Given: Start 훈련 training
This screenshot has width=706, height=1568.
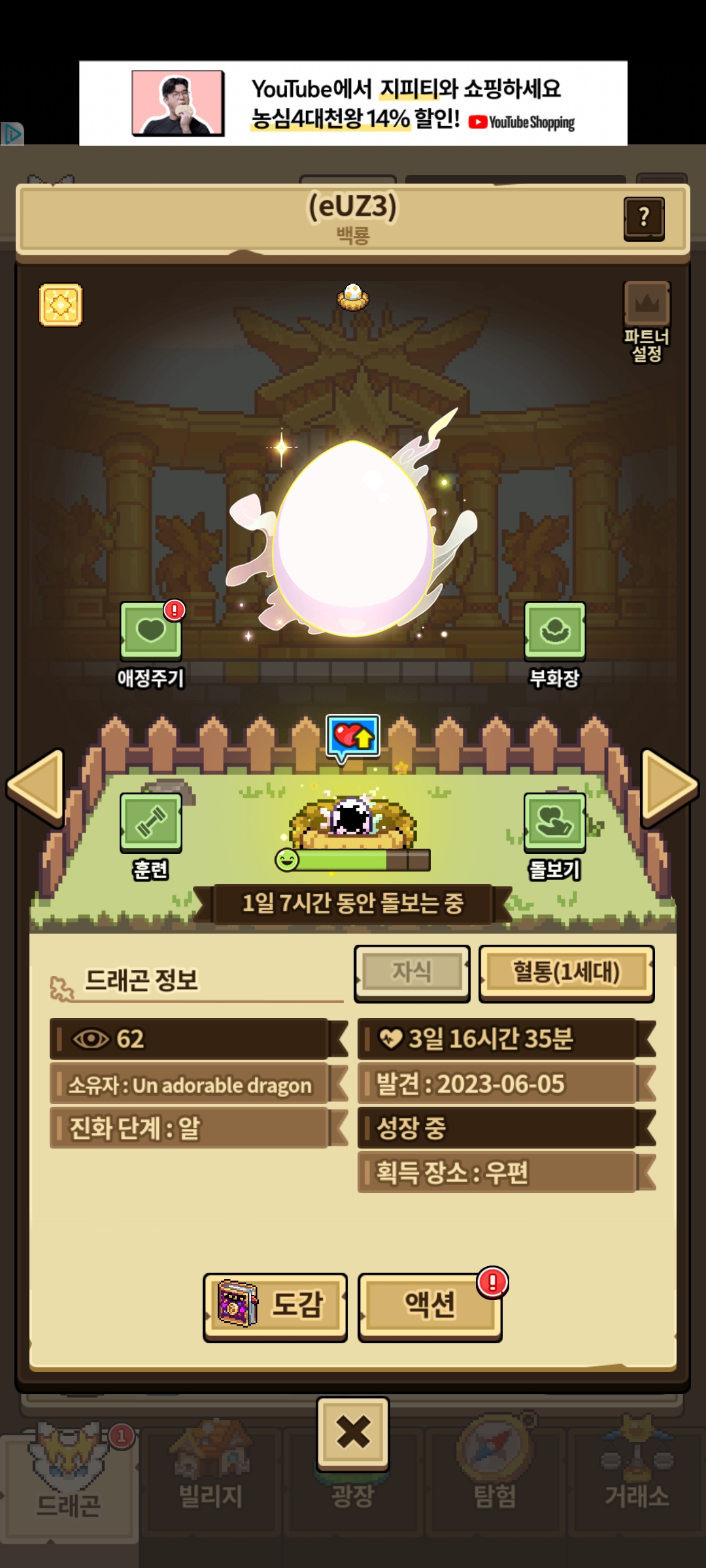Looking at the screenshot, I should coord(151,823).
